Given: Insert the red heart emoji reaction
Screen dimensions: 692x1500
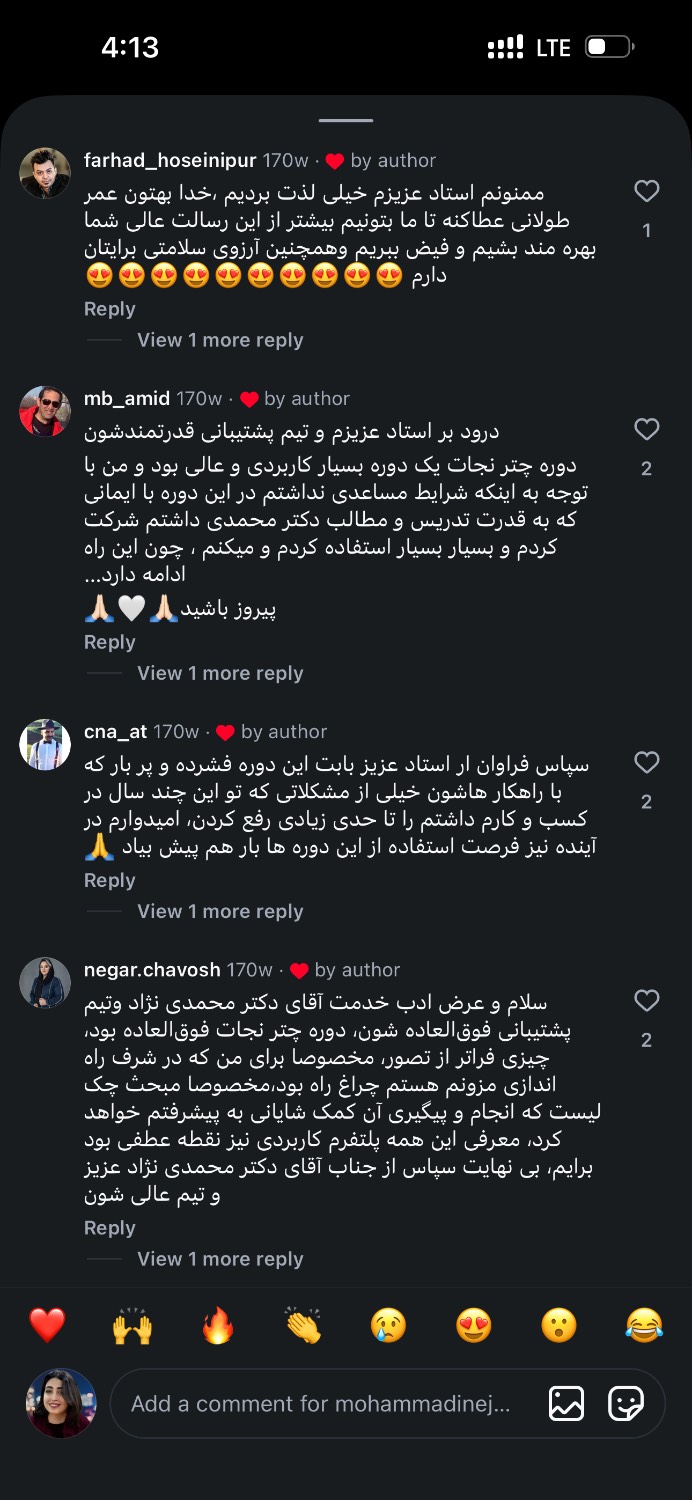Looking at the screenshot, I should tap(47, 1326).
